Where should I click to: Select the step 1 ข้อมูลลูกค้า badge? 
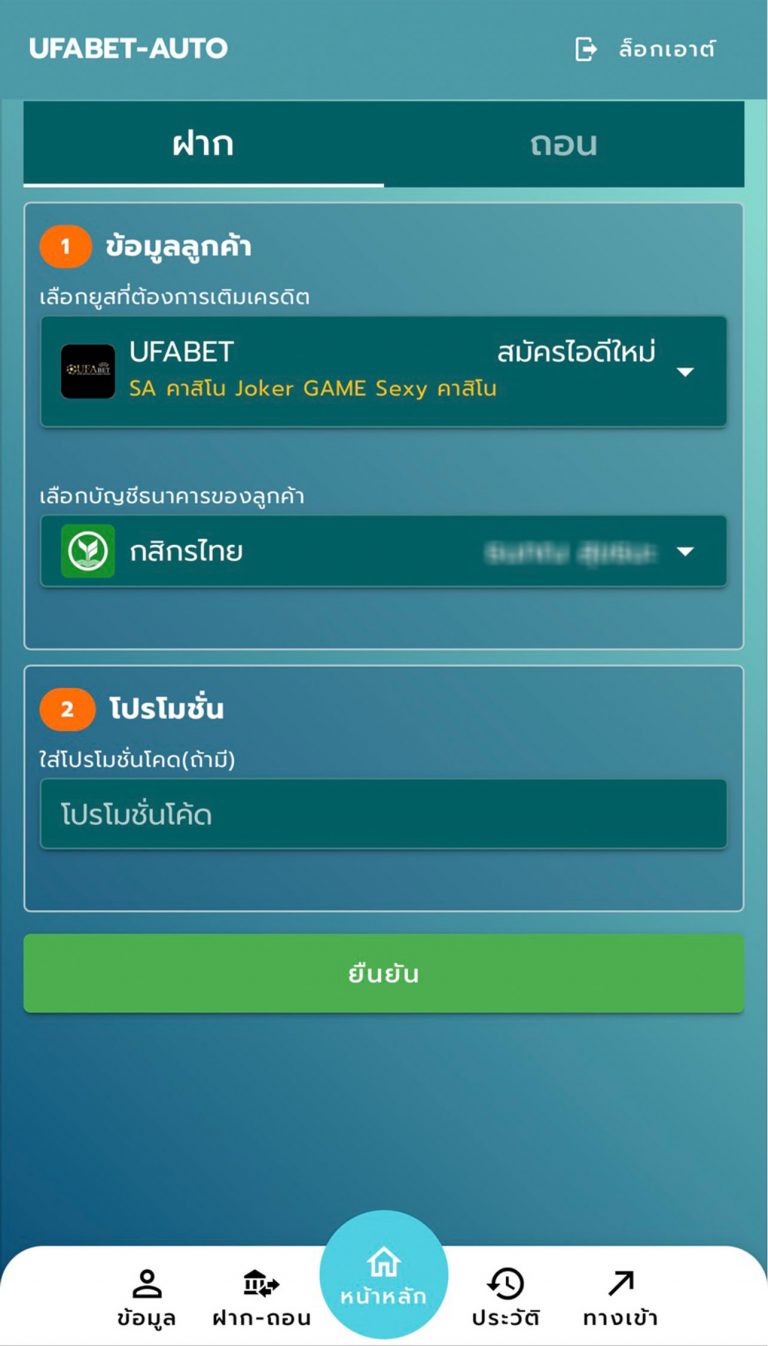pyautogui.click(x=67, y=244)
